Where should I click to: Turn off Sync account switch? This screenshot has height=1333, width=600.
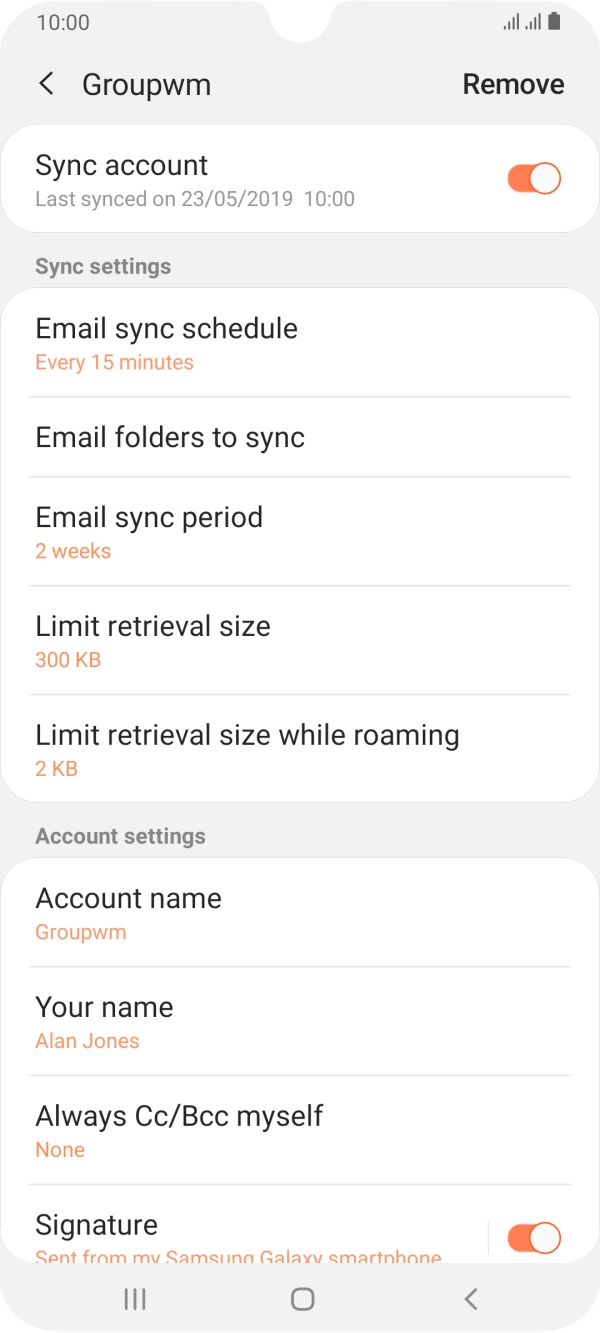534,179
